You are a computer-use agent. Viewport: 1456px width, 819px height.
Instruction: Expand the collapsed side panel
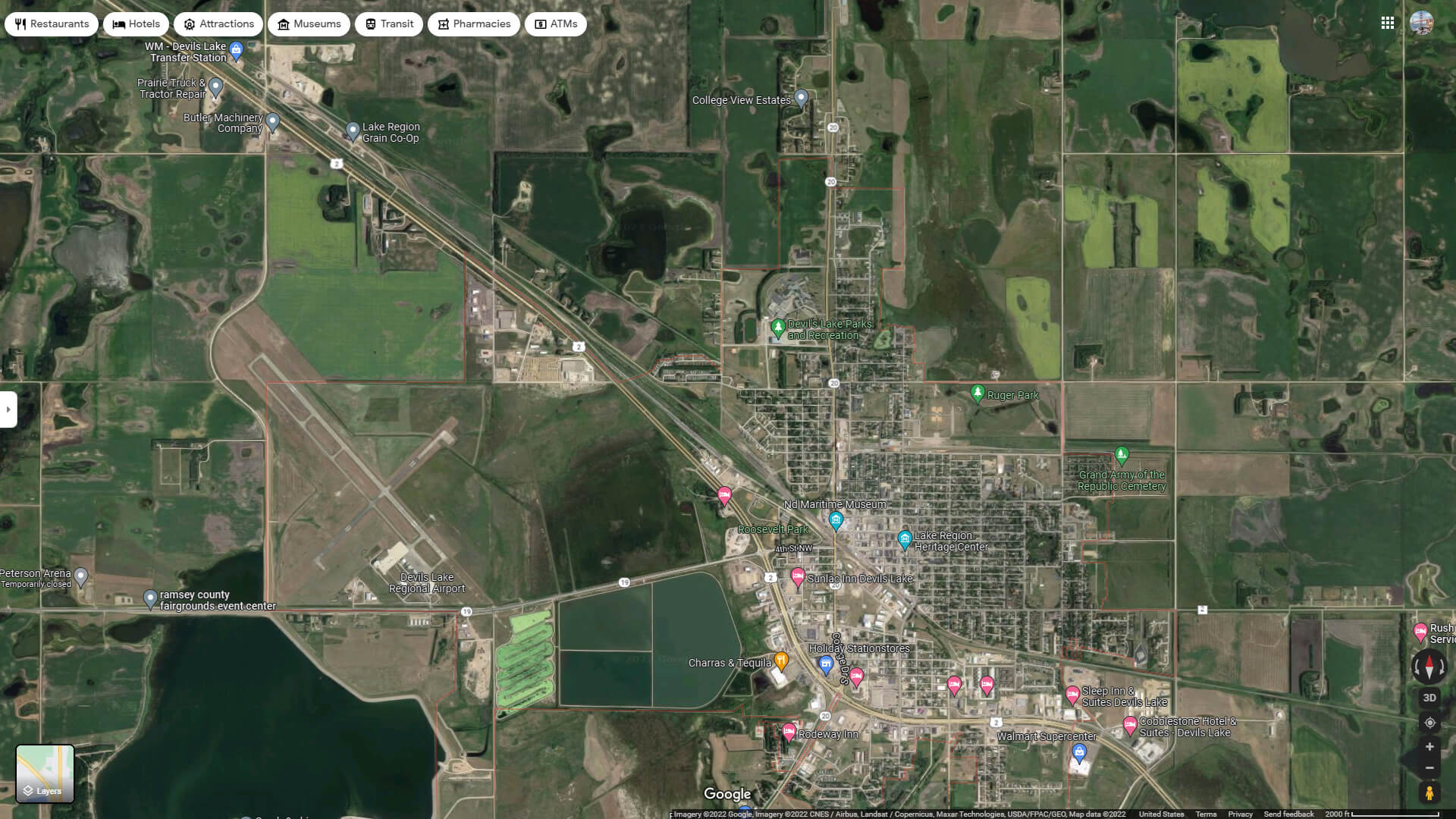point(8,409)
